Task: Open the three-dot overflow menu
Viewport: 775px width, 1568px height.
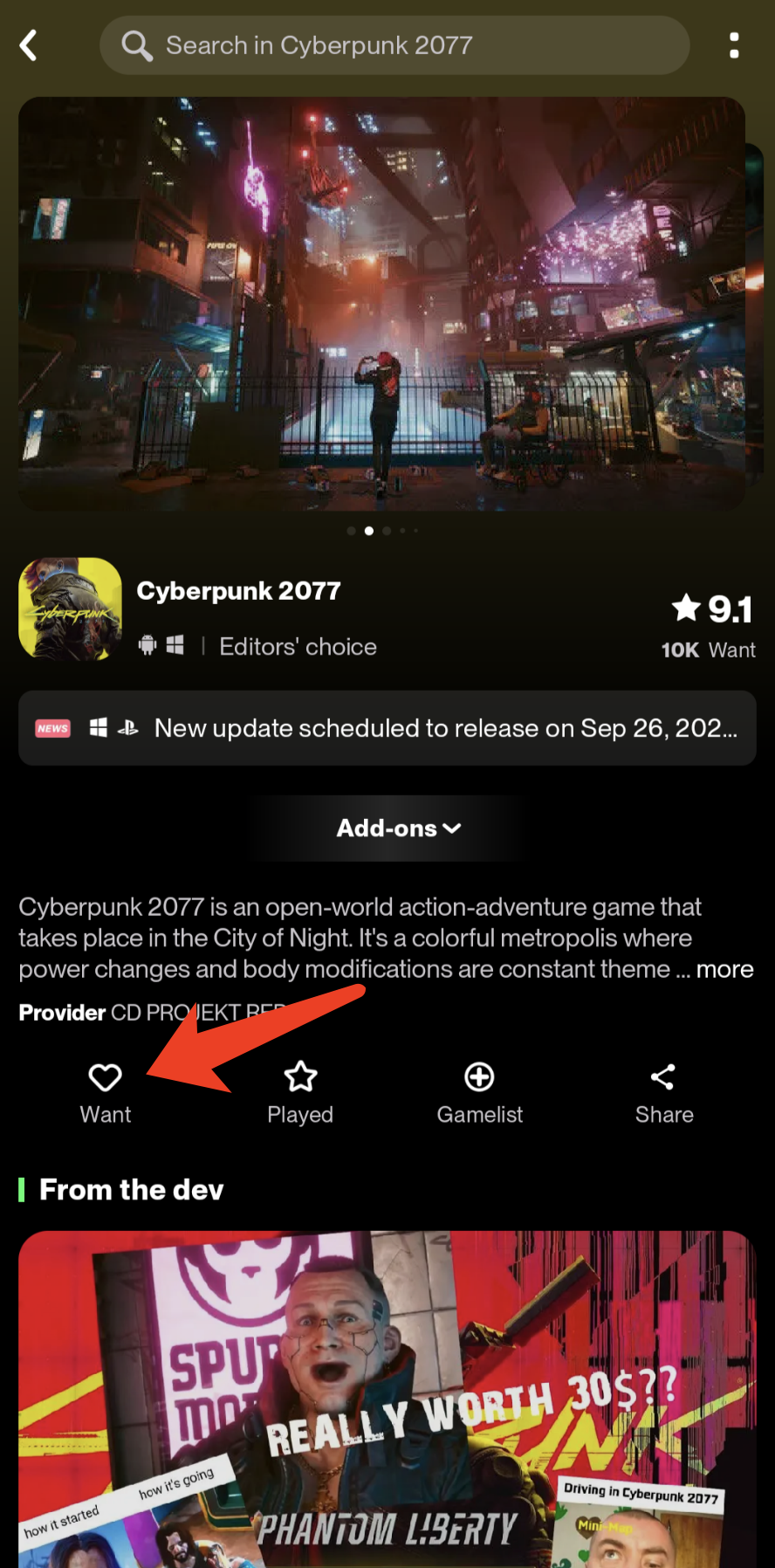Action: pyautogui.click(x=734, y=45)
